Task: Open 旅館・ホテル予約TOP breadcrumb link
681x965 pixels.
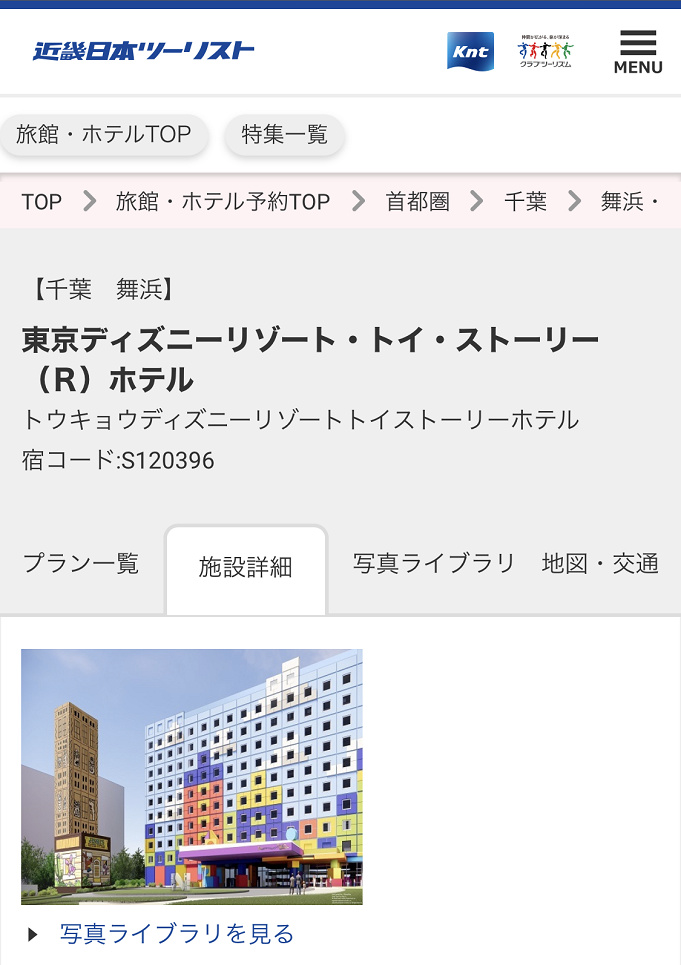Action: coord(223,202)
